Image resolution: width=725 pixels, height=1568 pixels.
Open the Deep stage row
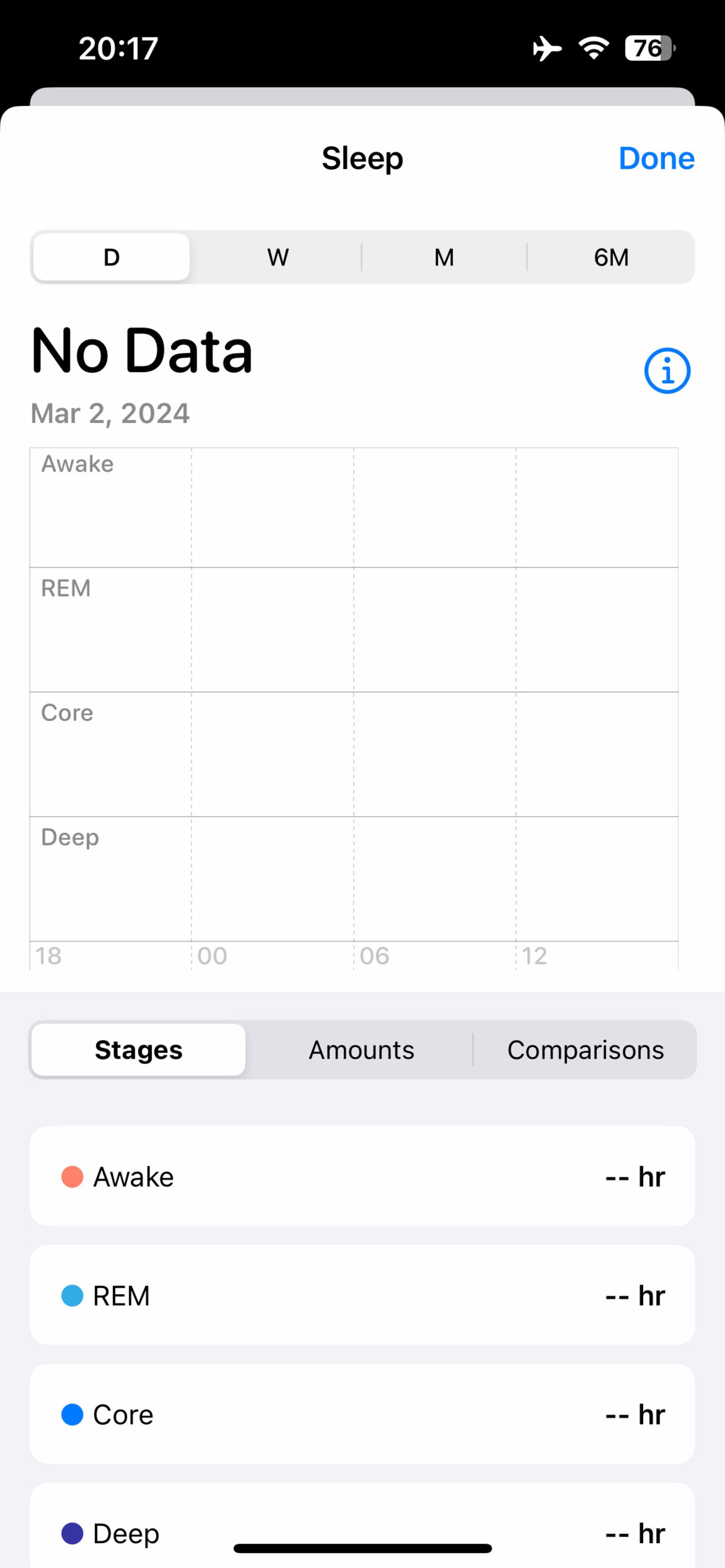(362, 1528)
